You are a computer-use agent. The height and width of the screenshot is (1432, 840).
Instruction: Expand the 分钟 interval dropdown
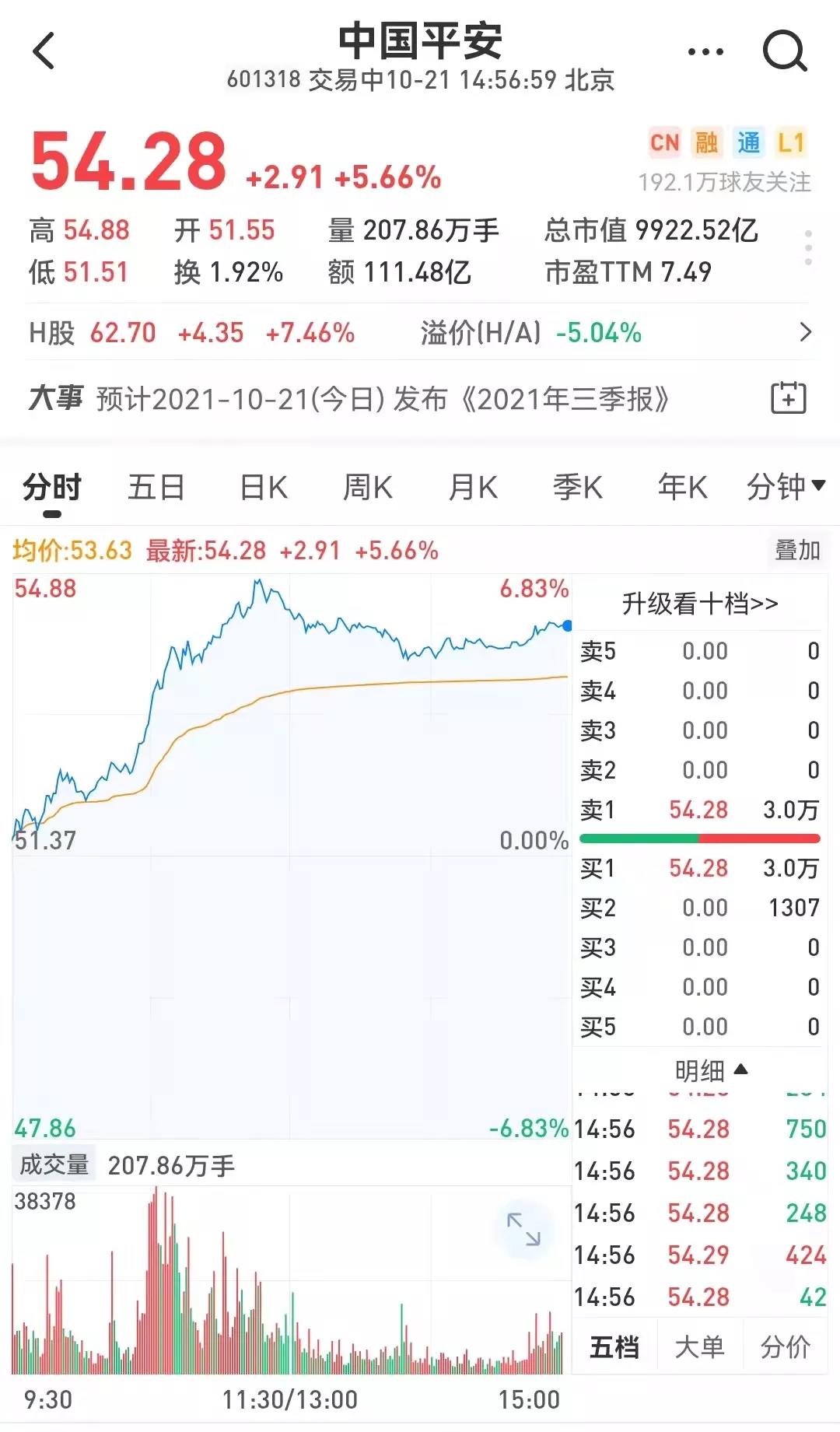click(786, 488)
